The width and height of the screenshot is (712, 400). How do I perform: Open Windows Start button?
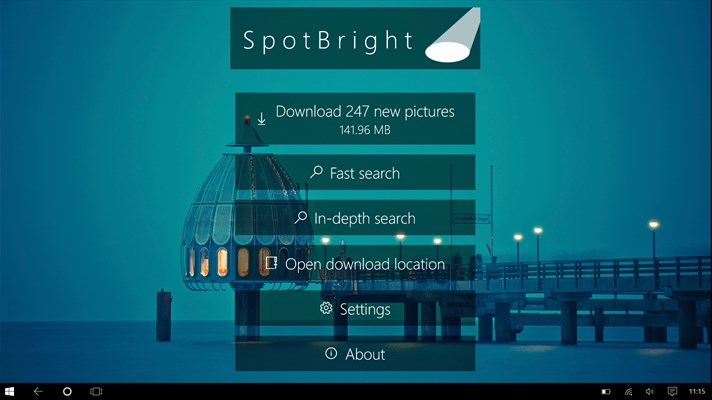(10, 391)
